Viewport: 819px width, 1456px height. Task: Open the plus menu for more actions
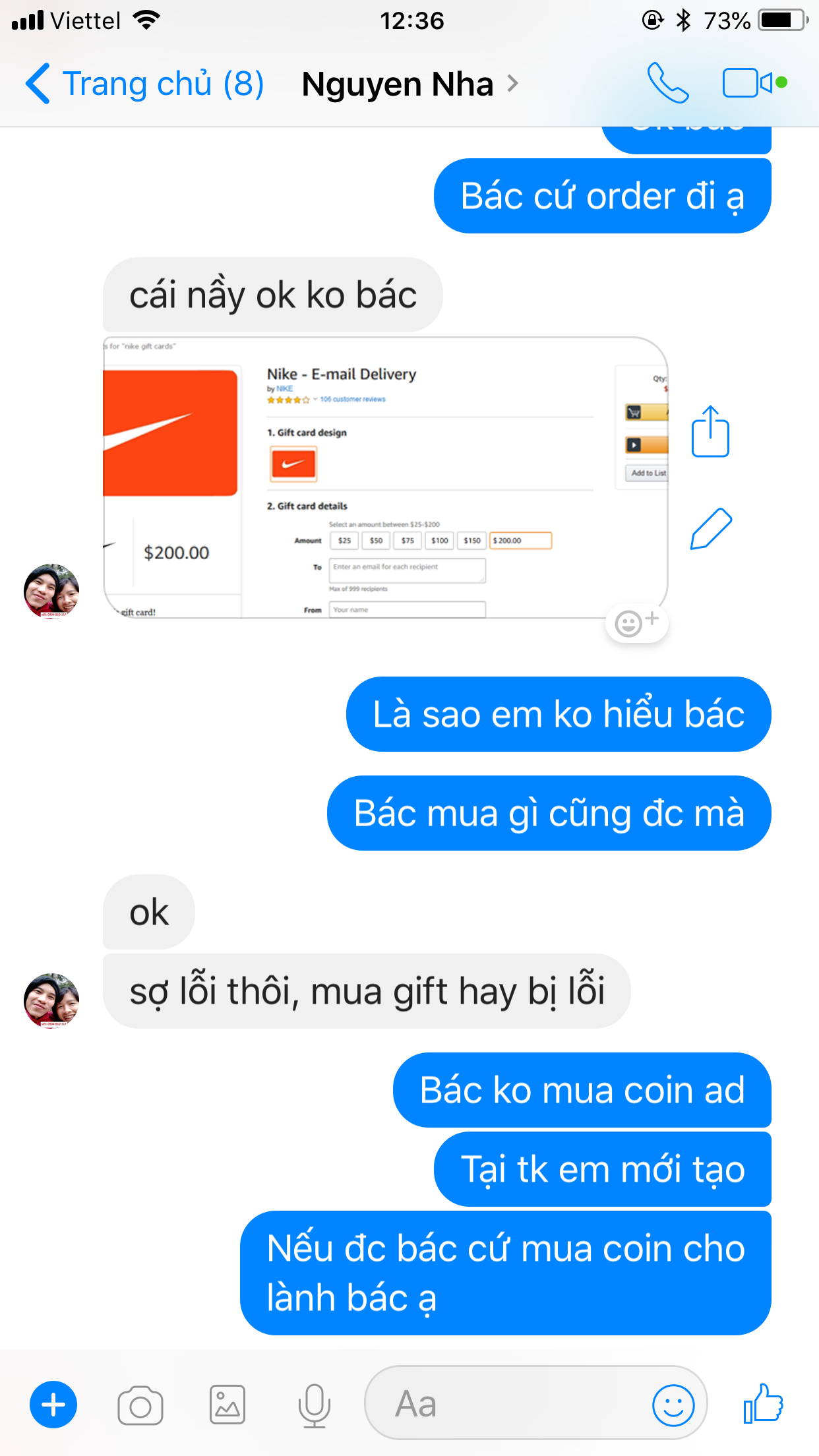tap(53, 1405)
